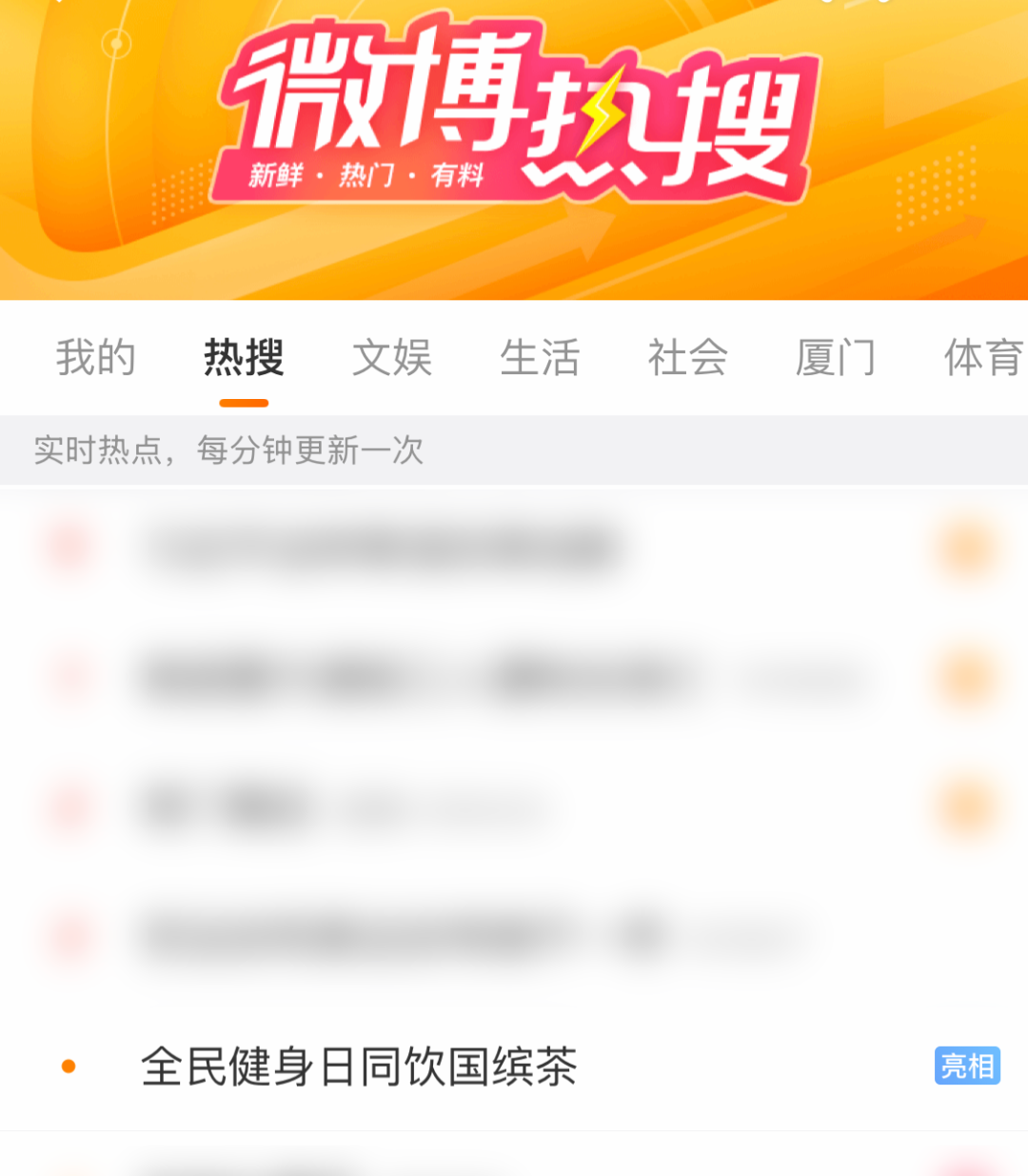
Task: Switch to the 生活 tab
Action: tap(540, 358)
